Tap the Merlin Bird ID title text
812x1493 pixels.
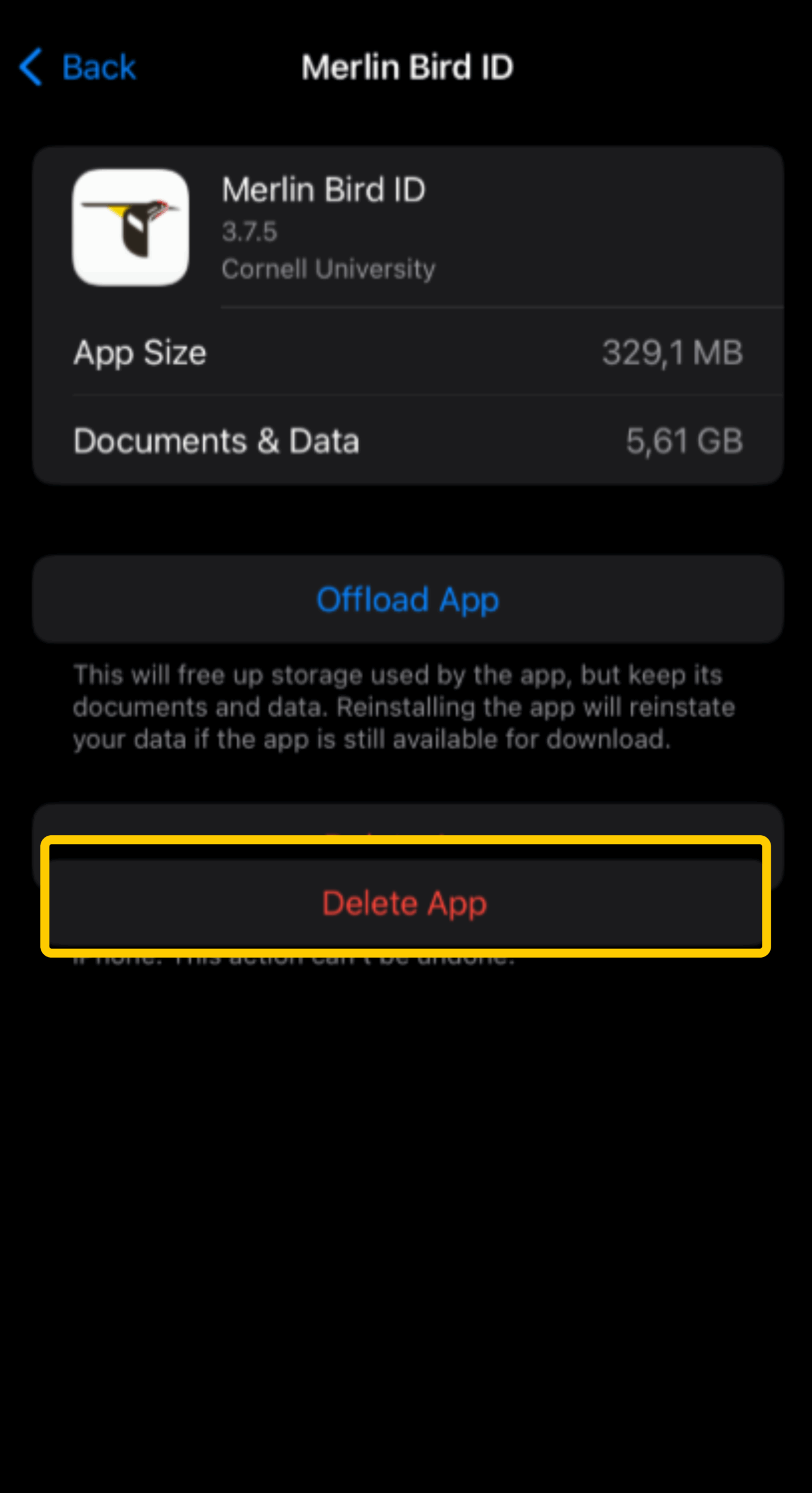pyautogui.click(x=406, y=66)
